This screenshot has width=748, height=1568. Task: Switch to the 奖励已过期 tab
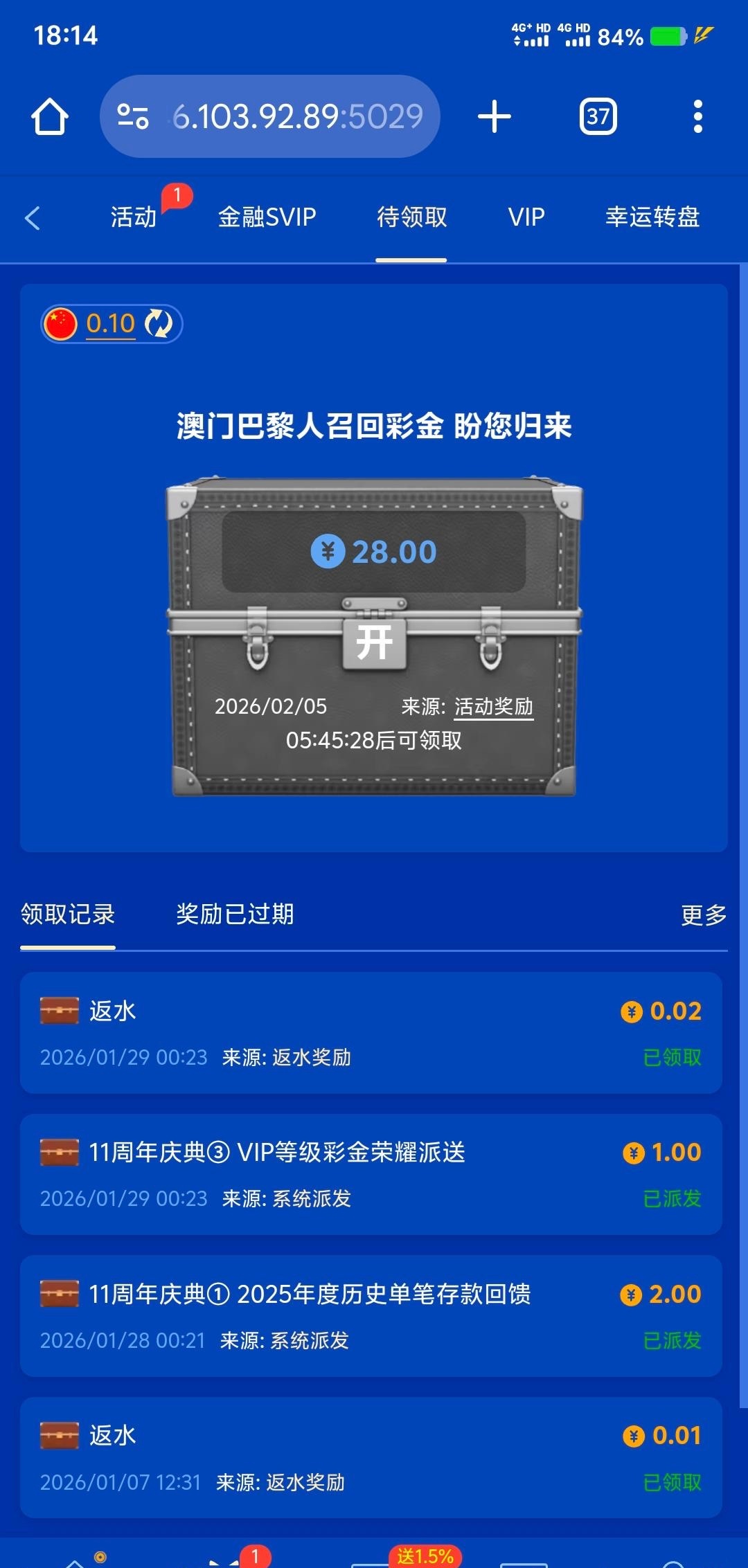235,914
